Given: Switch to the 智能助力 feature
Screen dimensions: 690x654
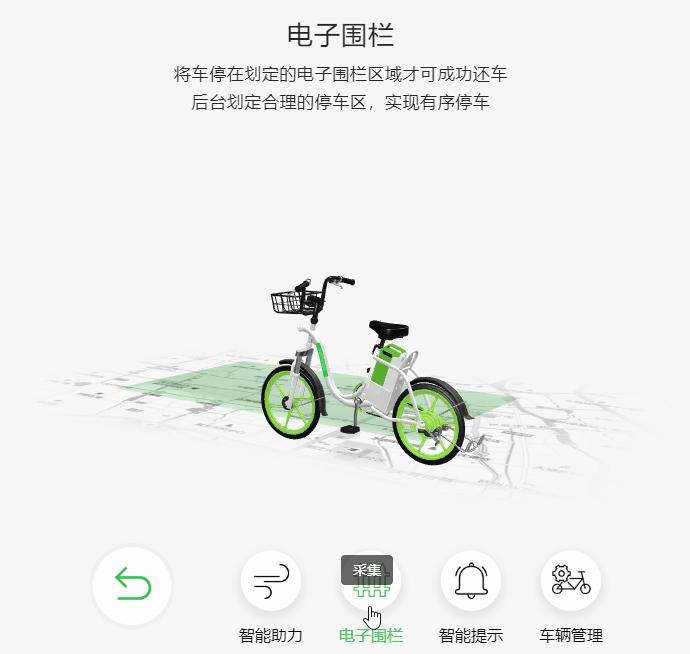Looking at the screenshot, I should click(271, 582).
